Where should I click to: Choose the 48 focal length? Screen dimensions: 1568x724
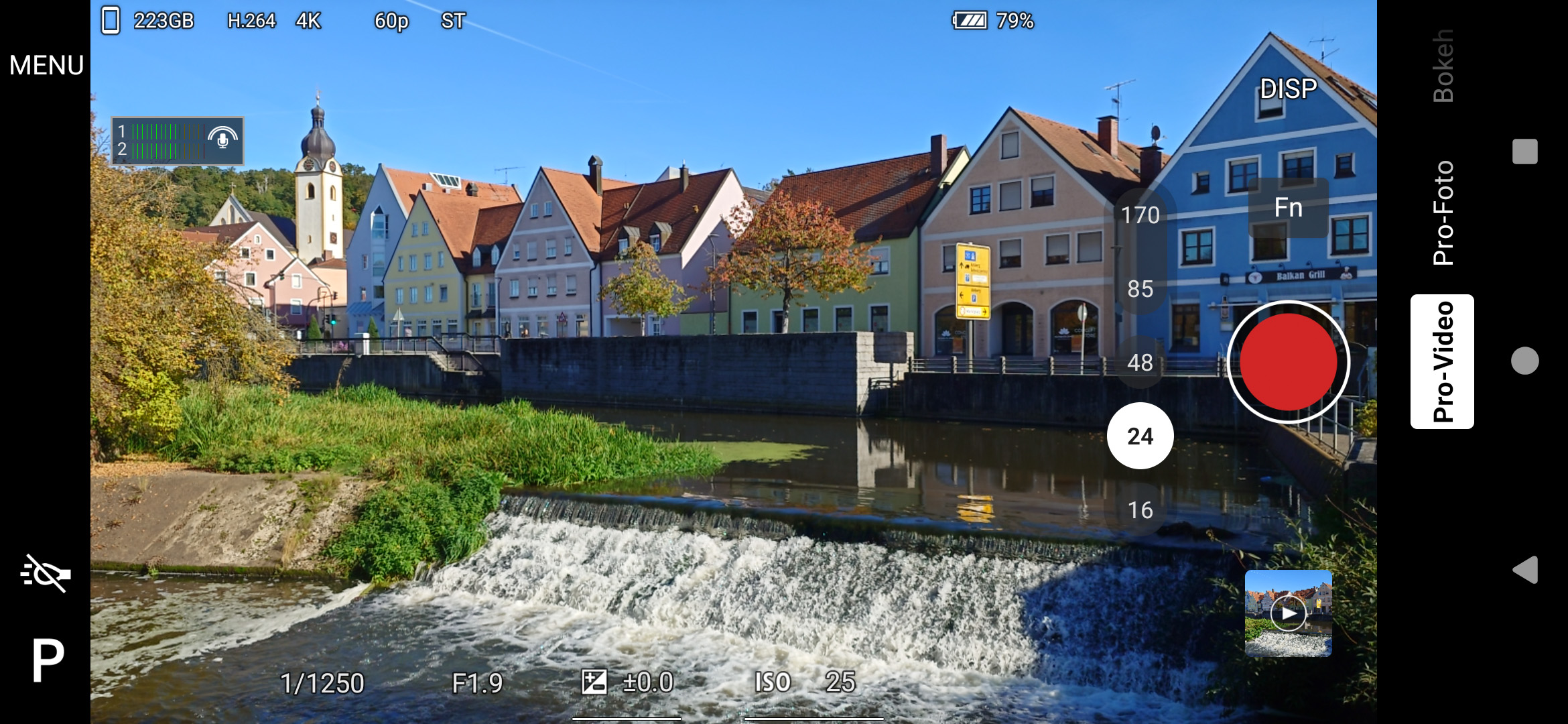(x=1140, y=363)
